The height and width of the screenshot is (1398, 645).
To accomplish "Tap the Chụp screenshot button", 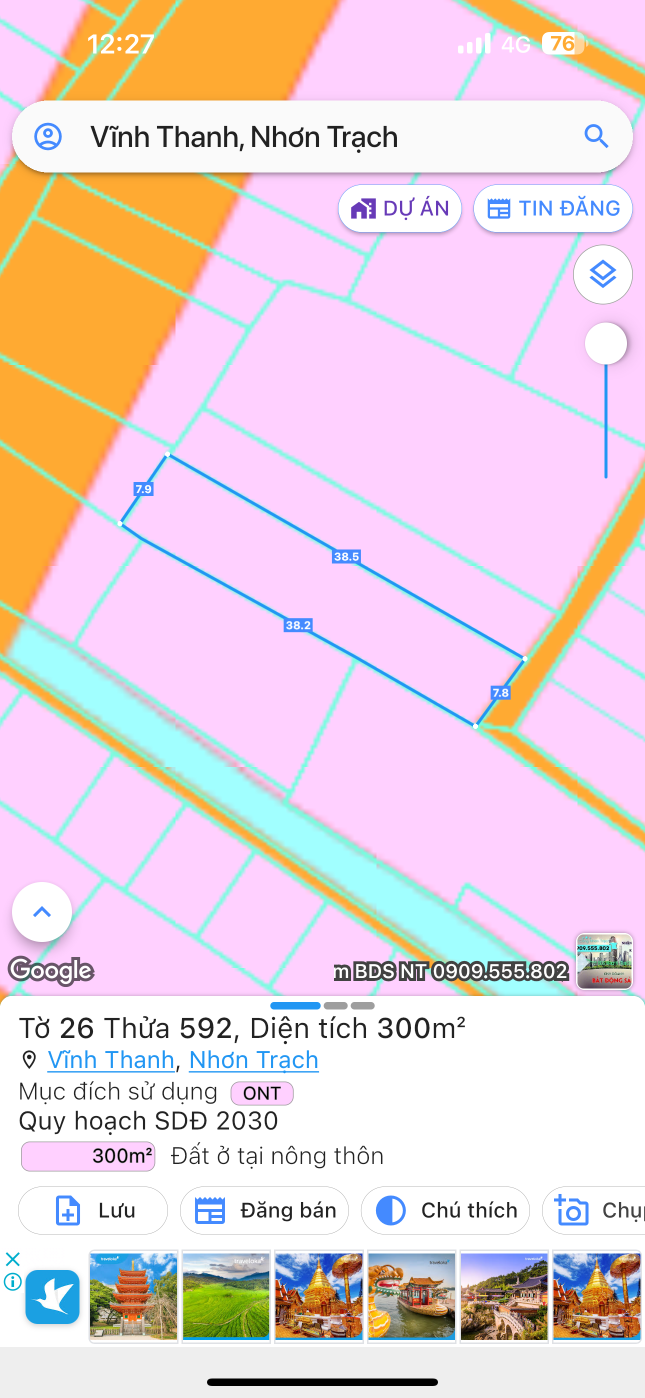I will click(595, 1211).
